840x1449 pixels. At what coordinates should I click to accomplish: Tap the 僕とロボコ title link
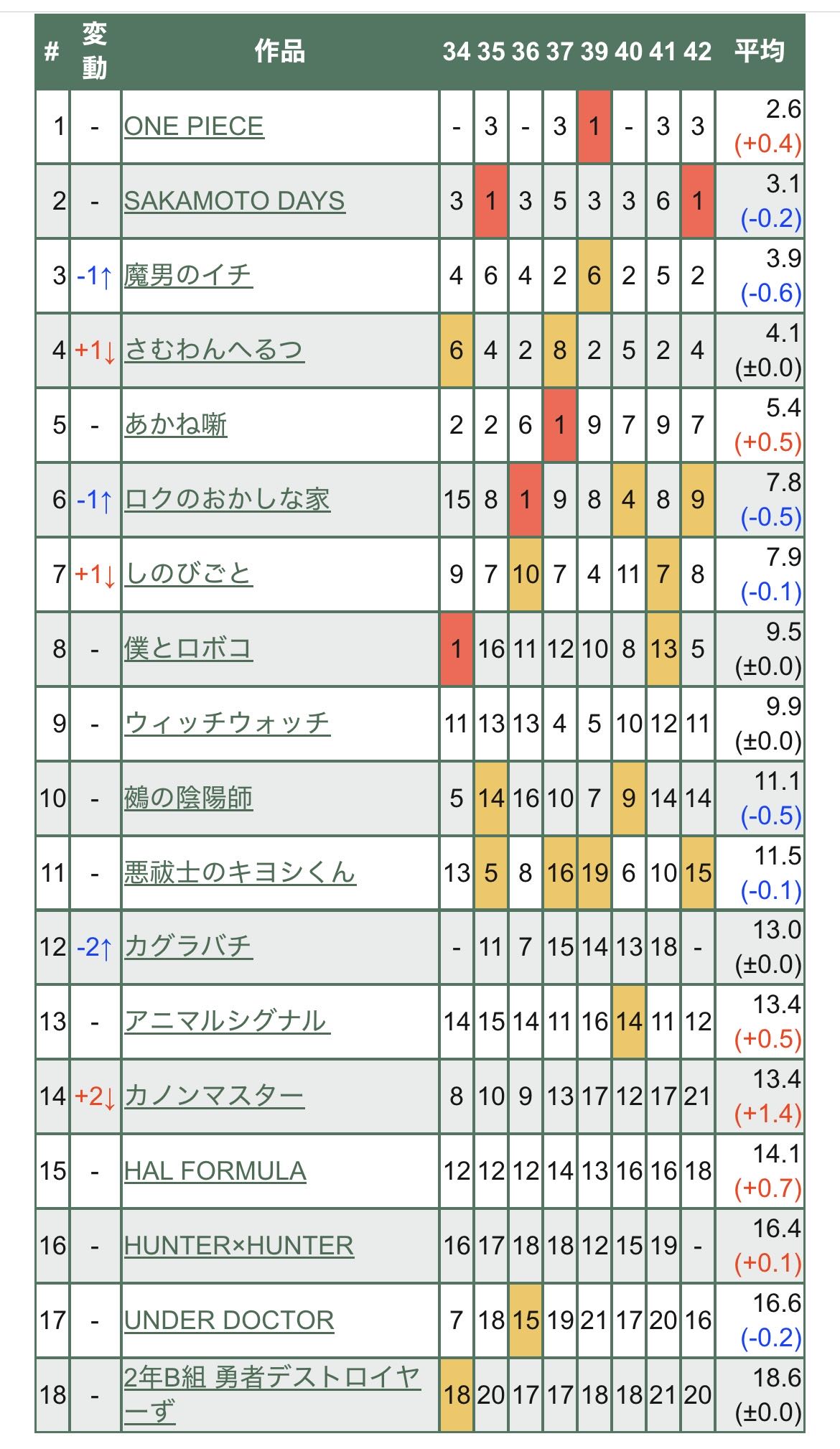(188, 649)
